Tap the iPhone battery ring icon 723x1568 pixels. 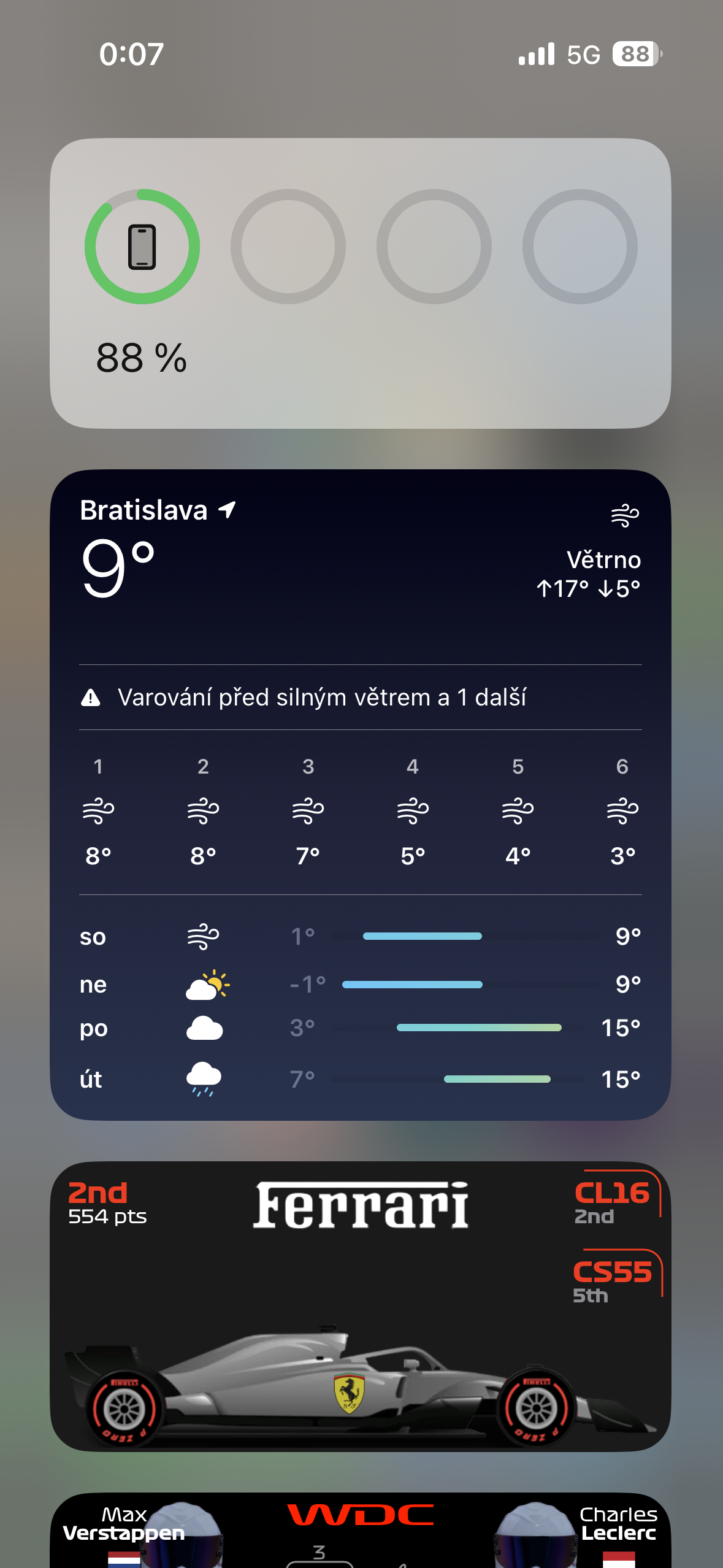pyautogui.click(x=142, y=245)
